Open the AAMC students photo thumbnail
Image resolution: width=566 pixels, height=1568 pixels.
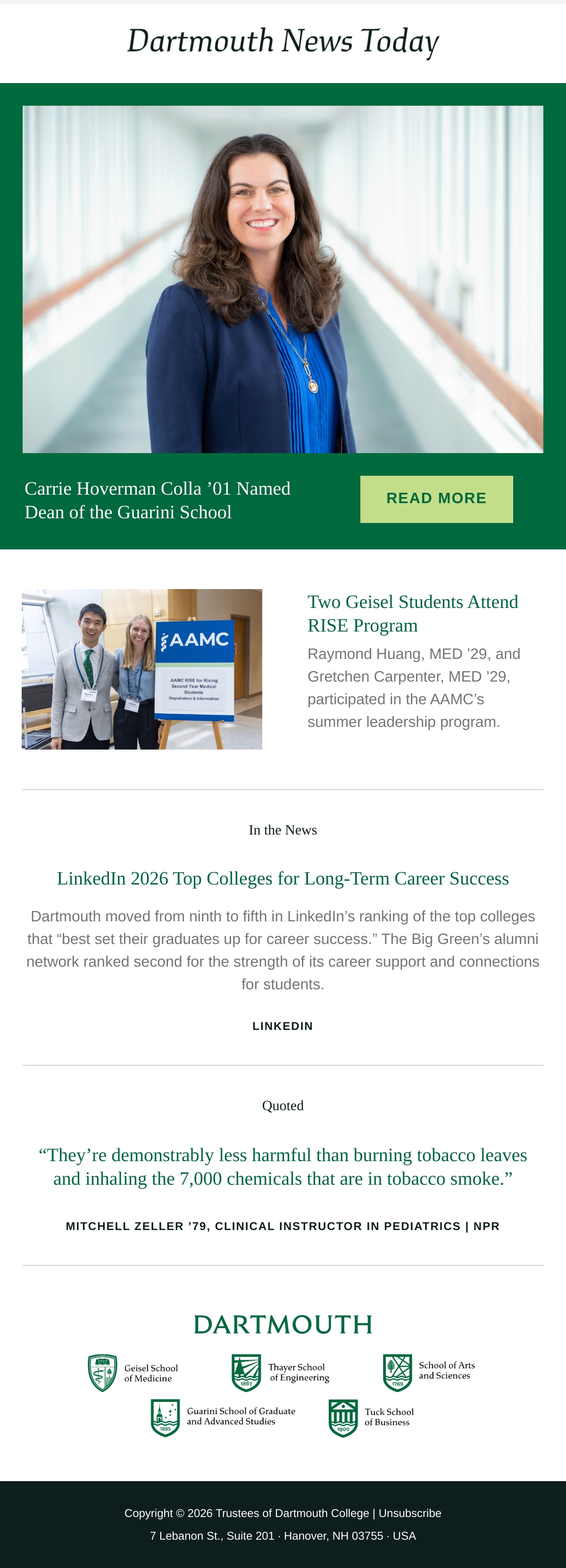(x=141, y=669)
